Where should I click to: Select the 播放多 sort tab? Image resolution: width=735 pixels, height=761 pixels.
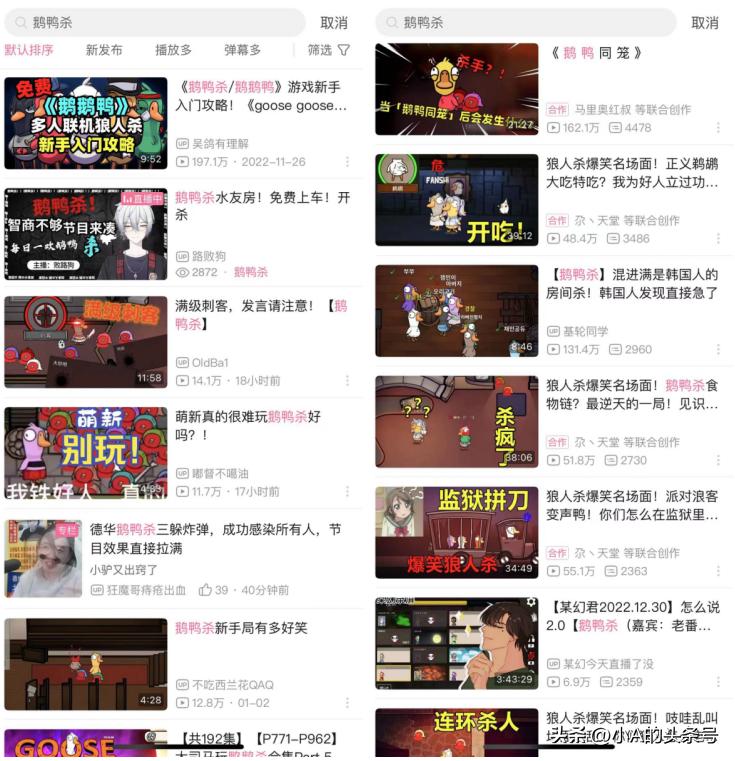pyautogui.click(x=173, y=50)
